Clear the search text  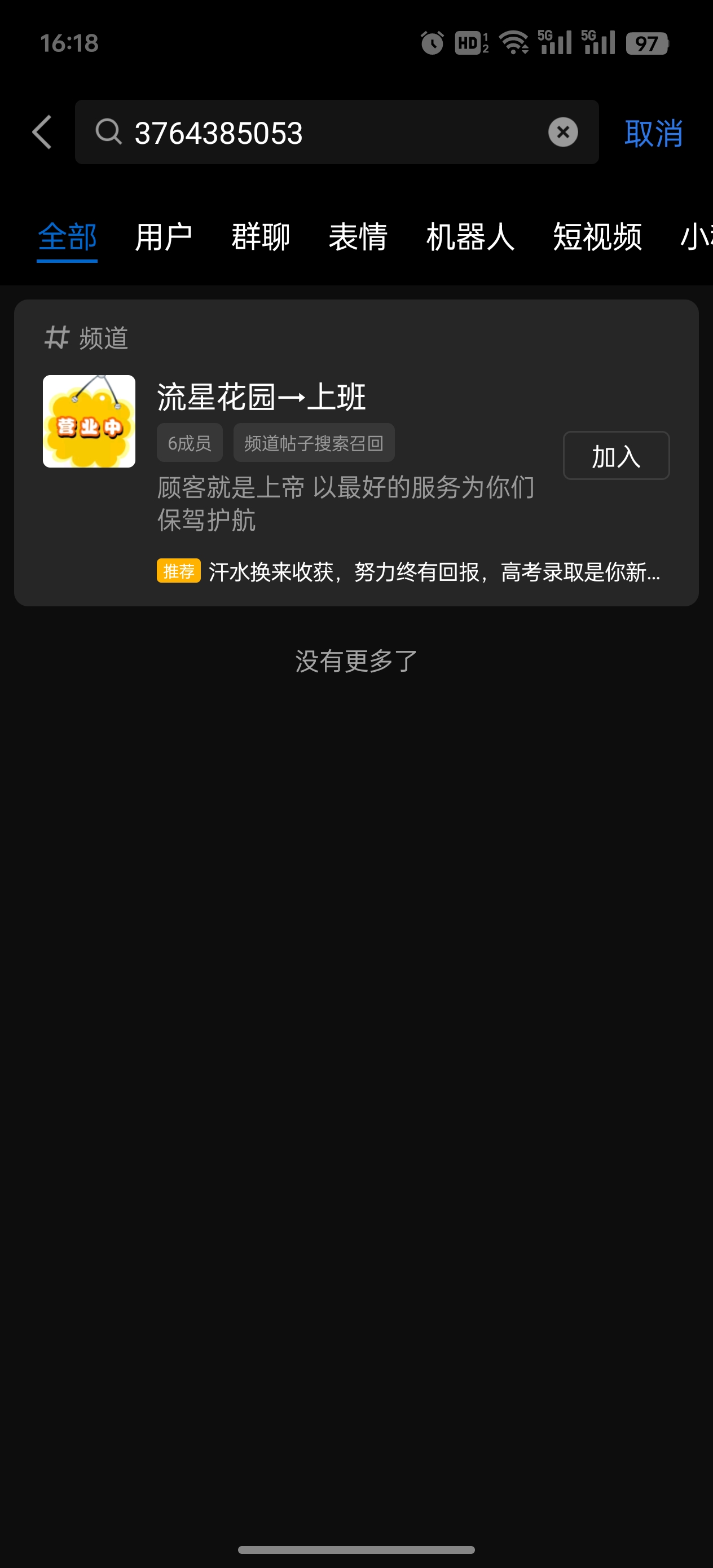(x=562, y=132)
